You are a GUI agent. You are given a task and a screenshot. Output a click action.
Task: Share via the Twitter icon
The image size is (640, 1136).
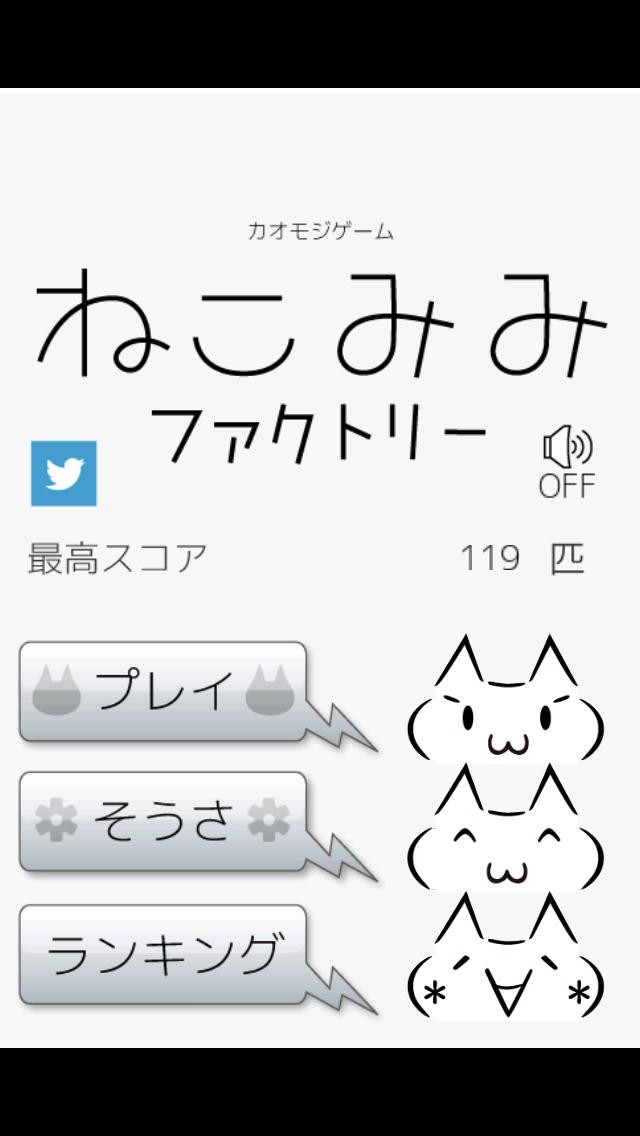[64, 473]
